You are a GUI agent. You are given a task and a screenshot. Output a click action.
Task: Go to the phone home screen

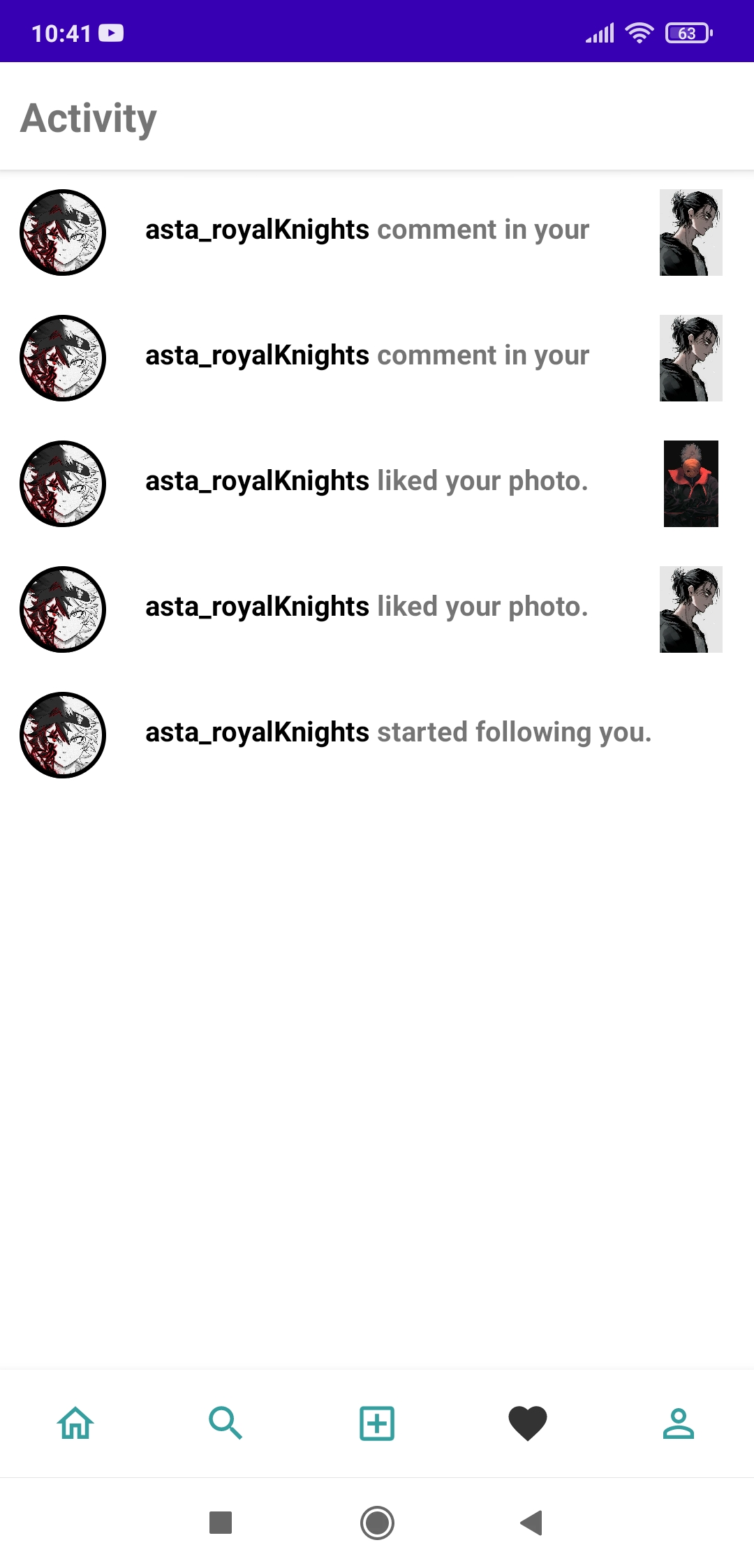[x=377, y=1523]
